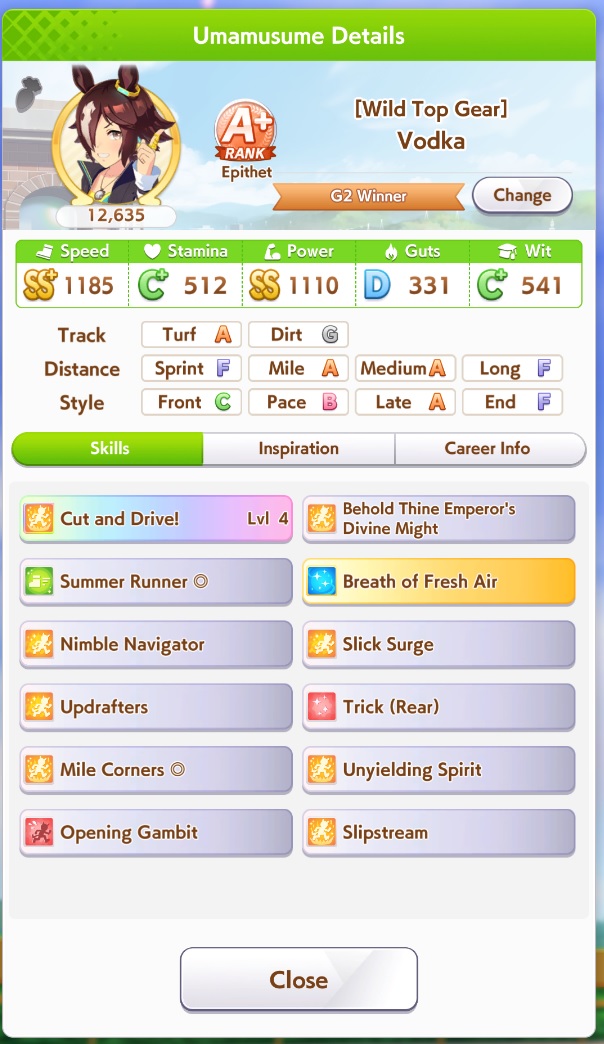Open the Trick (Rear) skill
This screenshot has height=1044, width=604.
[438, 706]
